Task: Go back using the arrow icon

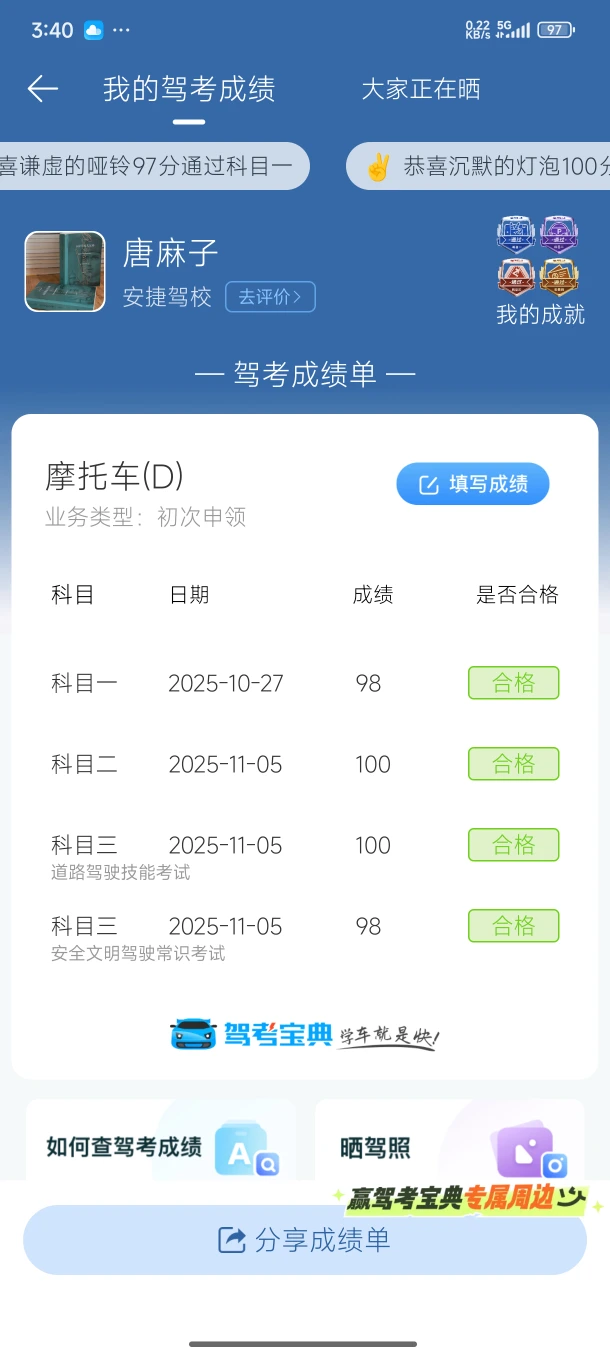Action: point(42,89)
